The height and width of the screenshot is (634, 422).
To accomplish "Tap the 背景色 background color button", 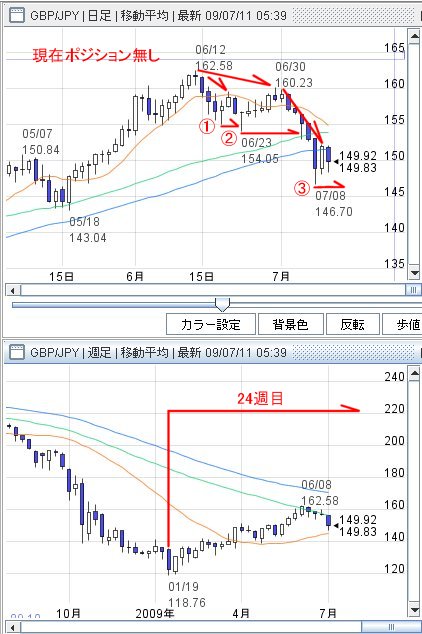I will click(x=291, y=324).
